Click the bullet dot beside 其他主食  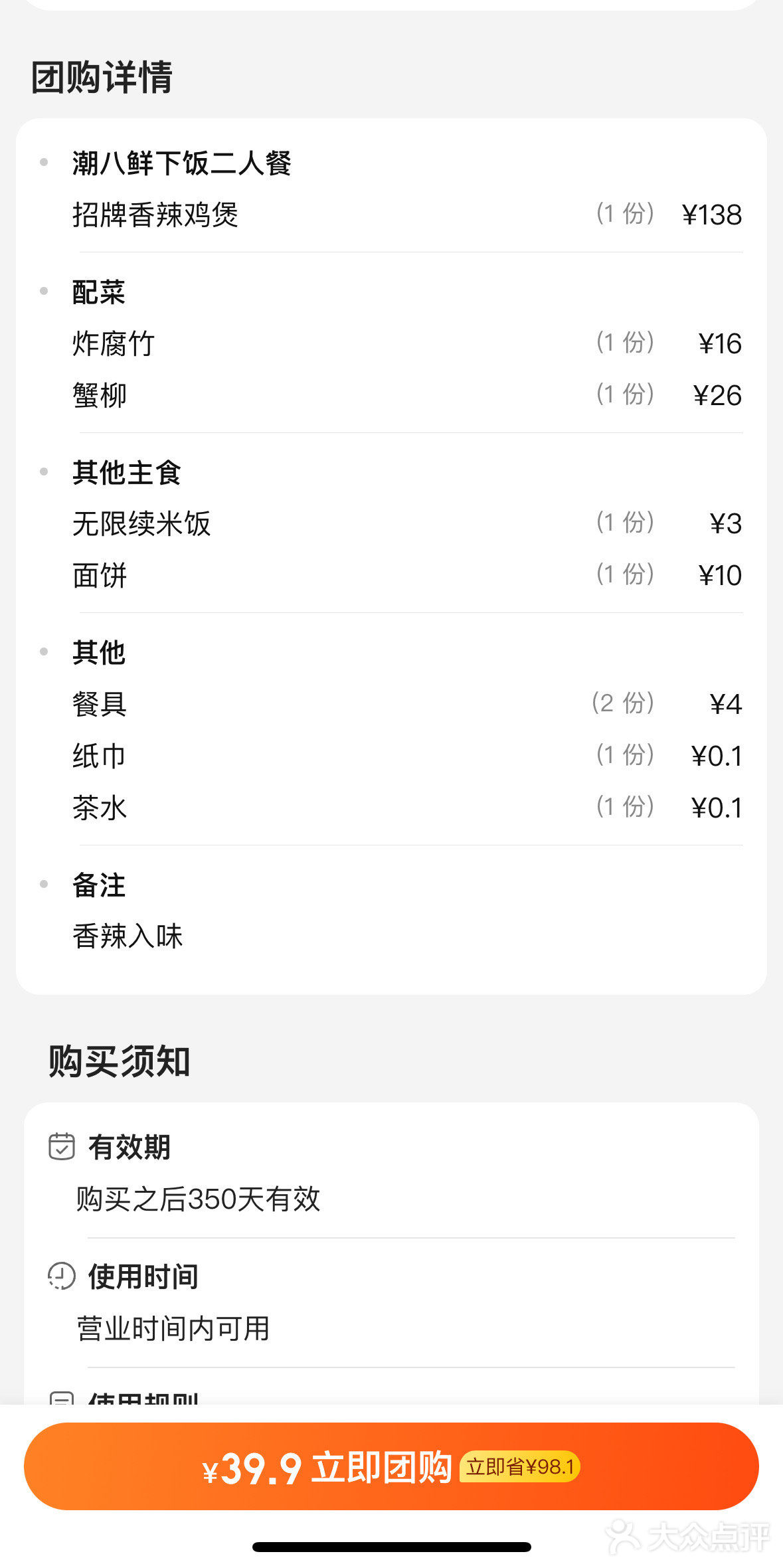(44, 472)
